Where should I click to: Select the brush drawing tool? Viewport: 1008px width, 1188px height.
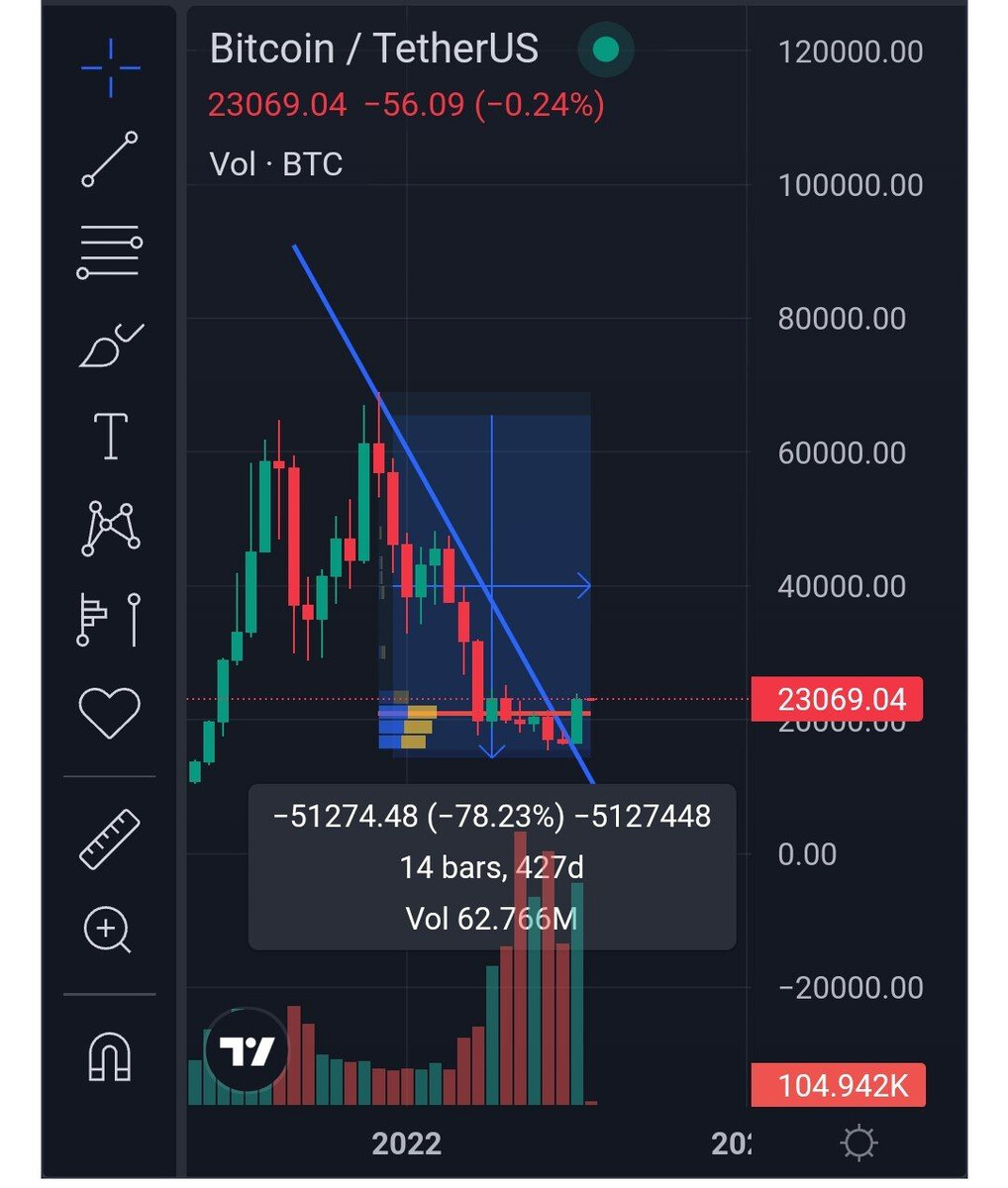point(110,345)
